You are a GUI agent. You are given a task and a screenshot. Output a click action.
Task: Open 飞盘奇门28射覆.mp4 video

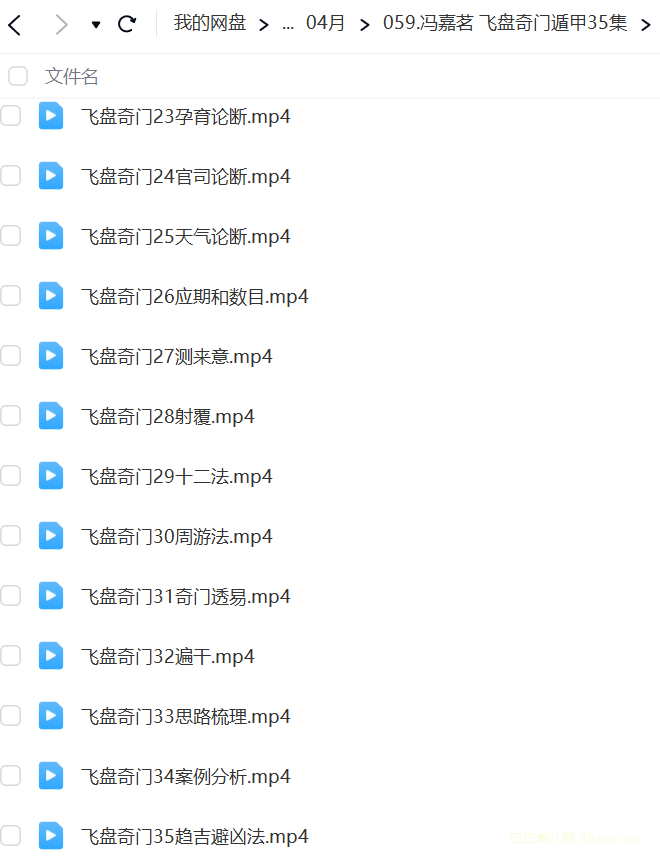click(x=167, y=416)
